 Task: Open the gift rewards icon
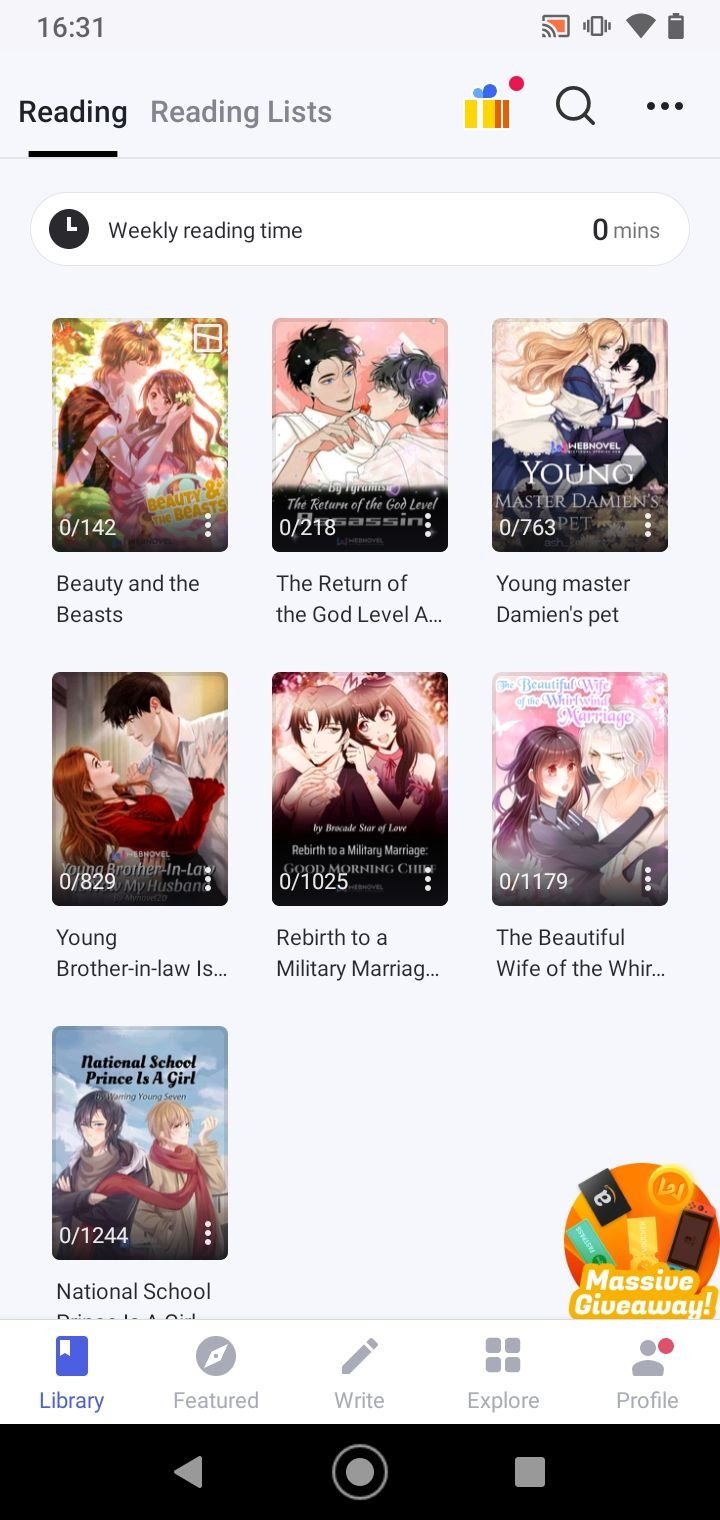tap(489, 104)
